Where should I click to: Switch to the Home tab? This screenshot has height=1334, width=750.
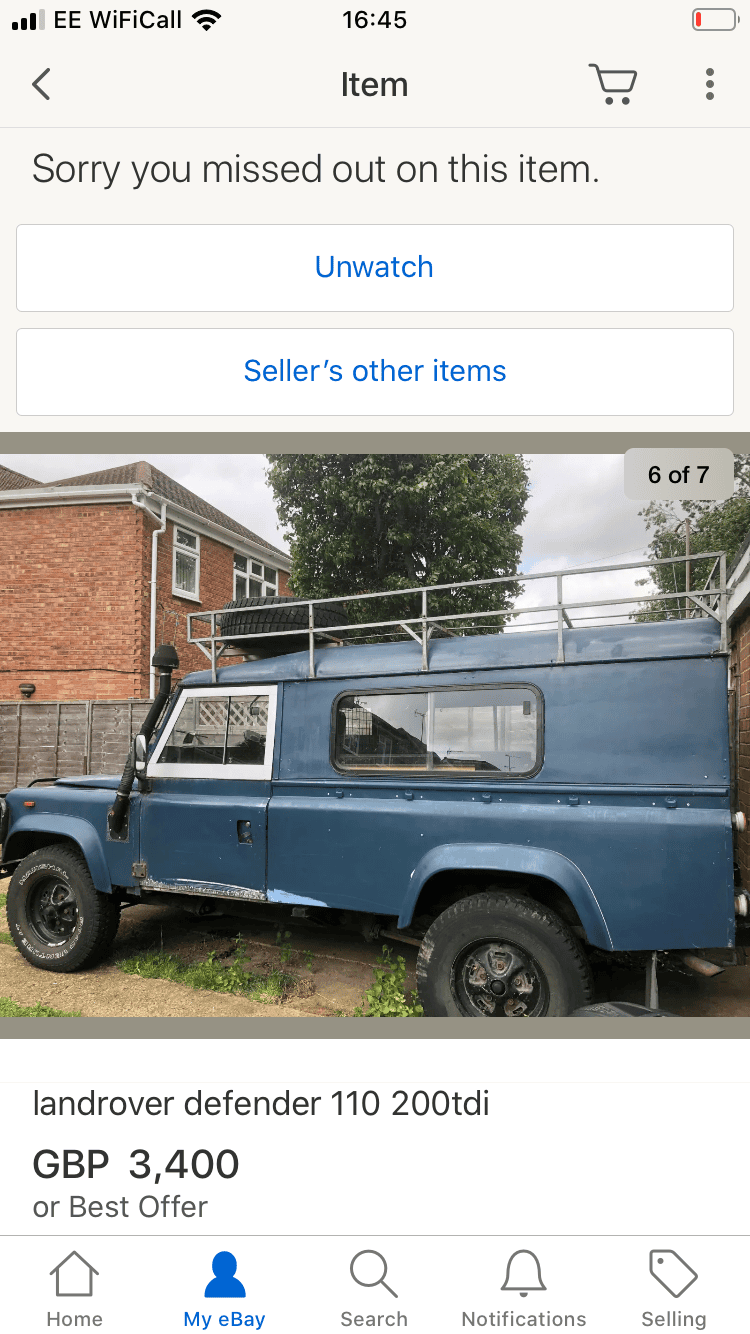(75, 1288)
